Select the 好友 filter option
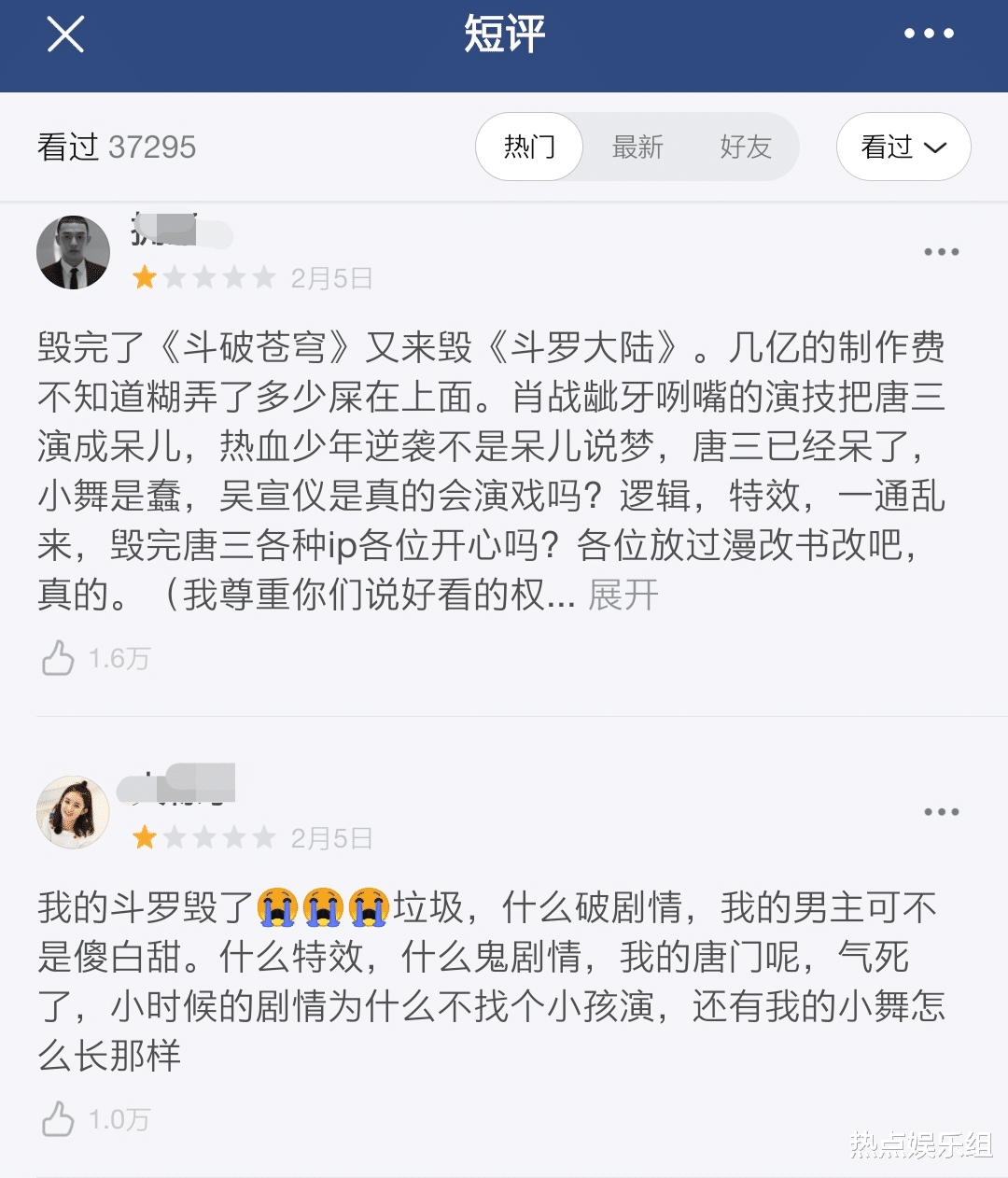 pyautogui.click(x=746, y=147)
